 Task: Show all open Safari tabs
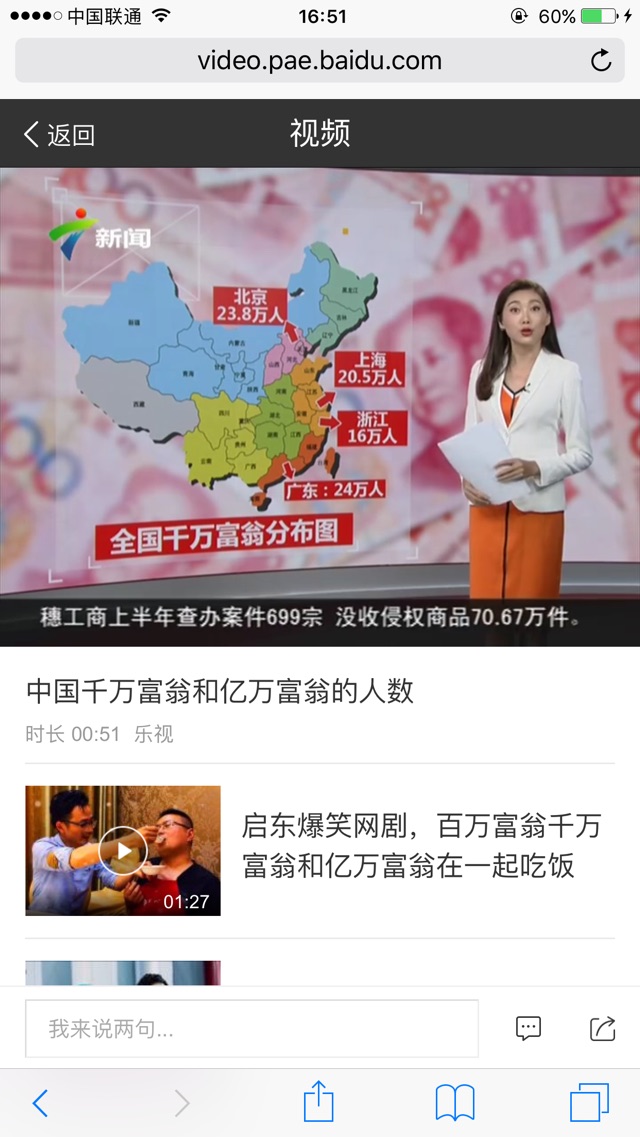pos(589,1103)
